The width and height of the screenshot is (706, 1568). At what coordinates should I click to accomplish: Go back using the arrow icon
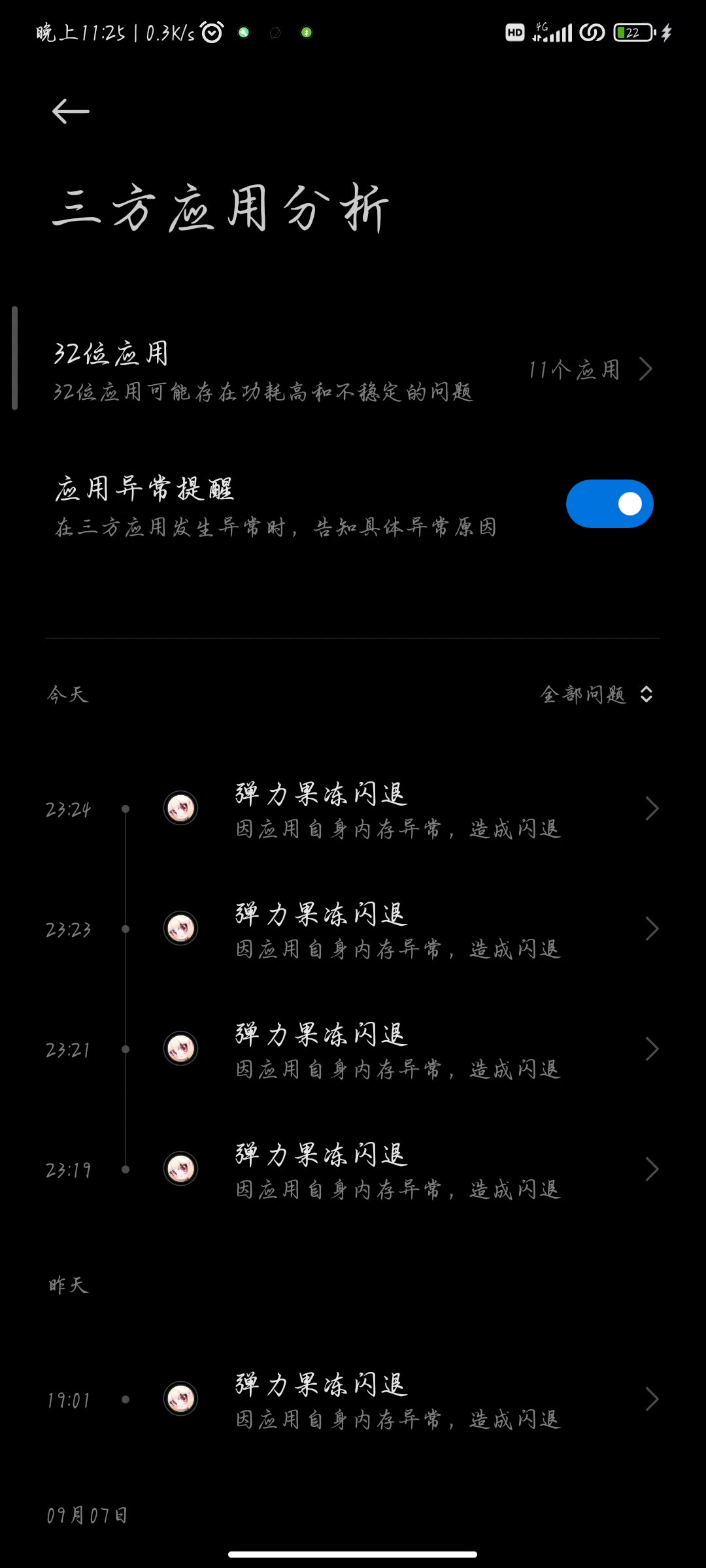coord(71,112)
